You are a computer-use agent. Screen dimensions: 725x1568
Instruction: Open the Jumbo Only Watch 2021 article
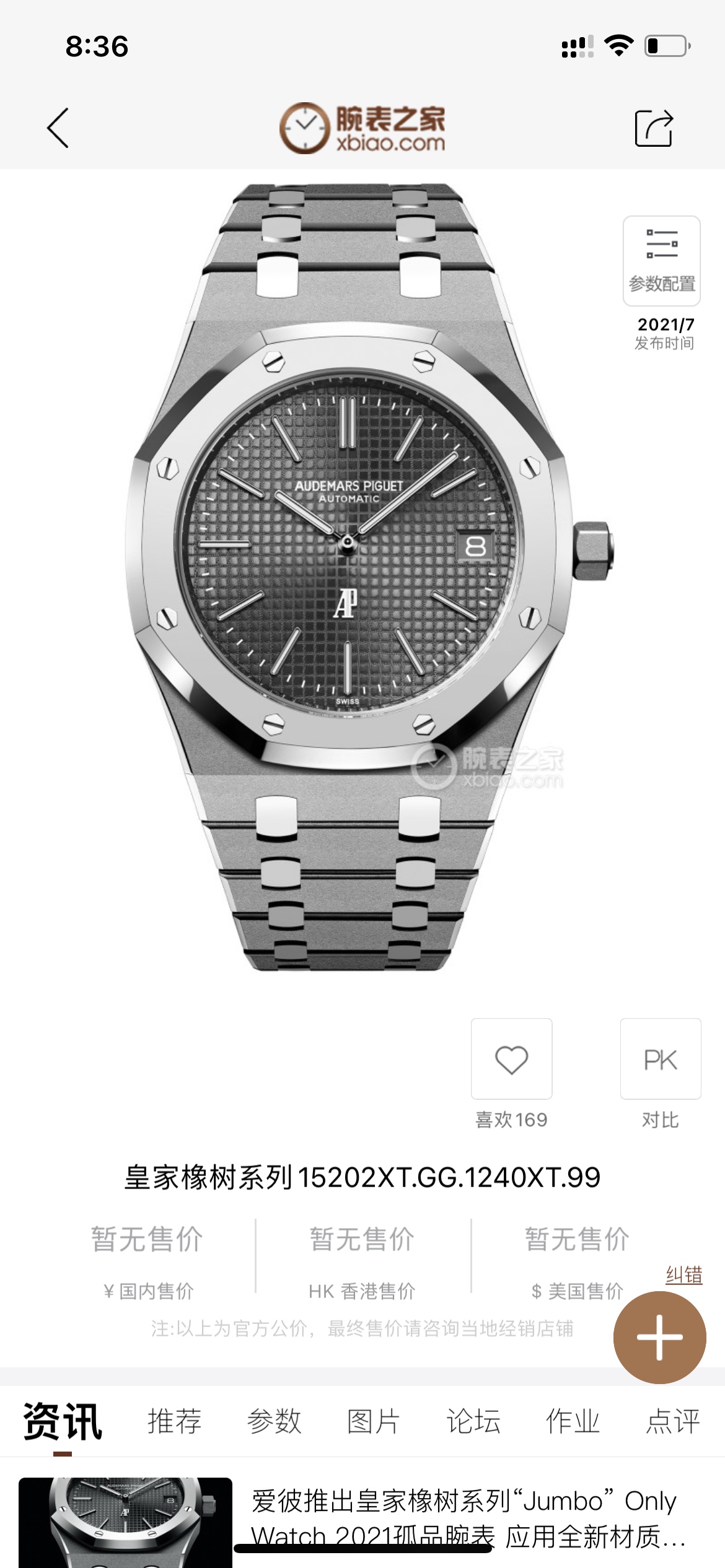(465, 1517)
